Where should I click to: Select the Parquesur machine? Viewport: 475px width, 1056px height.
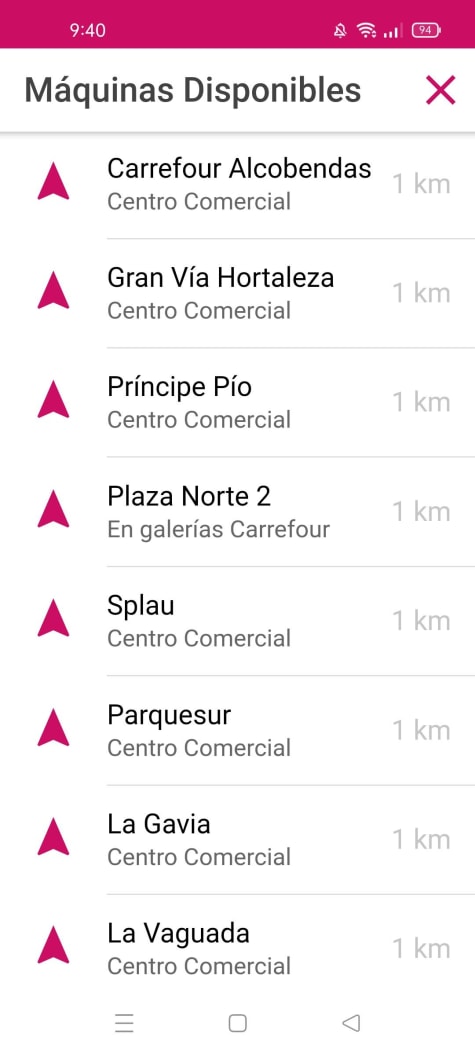(x=237, y=731)
